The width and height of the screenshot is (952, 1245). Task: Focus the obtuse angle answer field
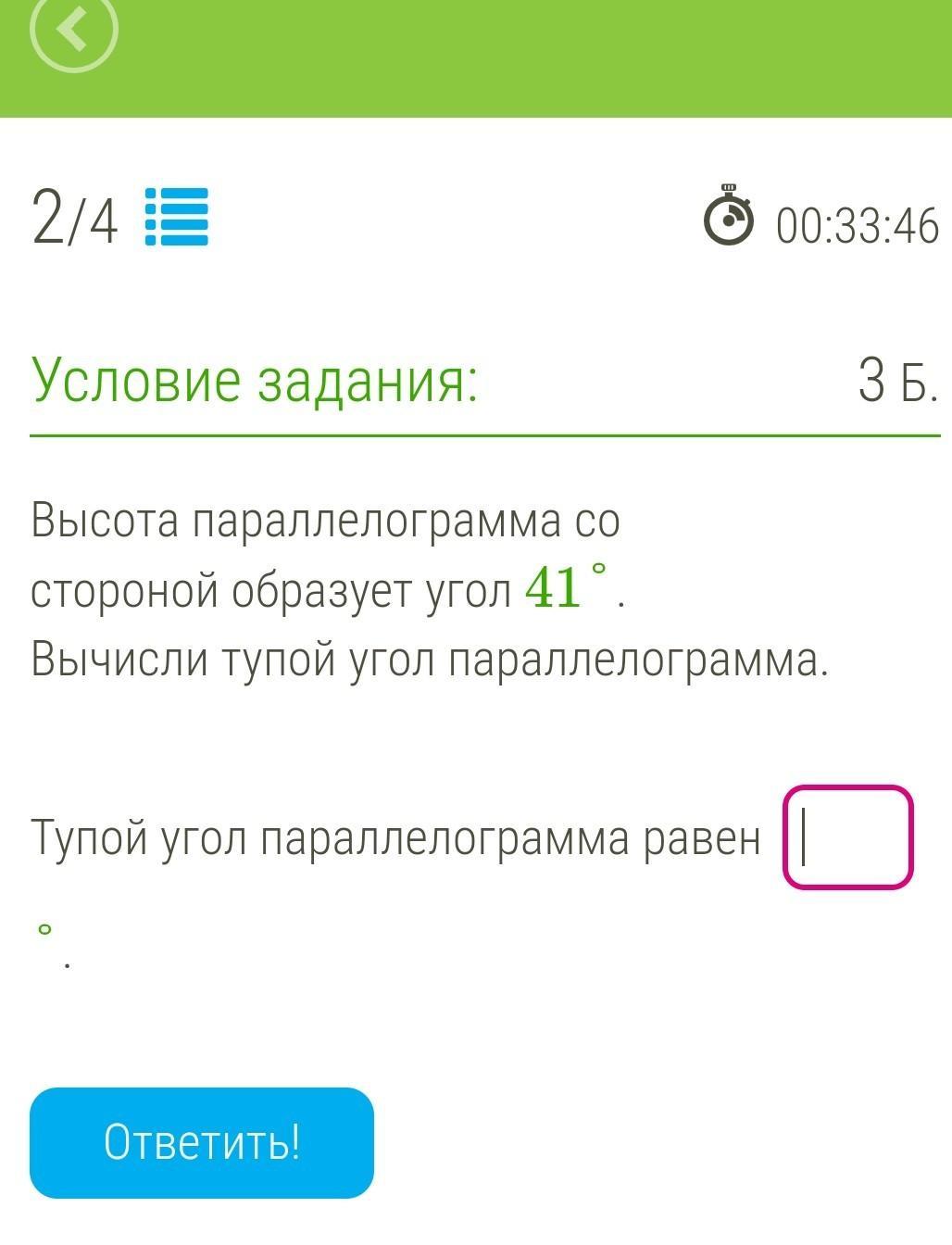[x=847, y=837]
